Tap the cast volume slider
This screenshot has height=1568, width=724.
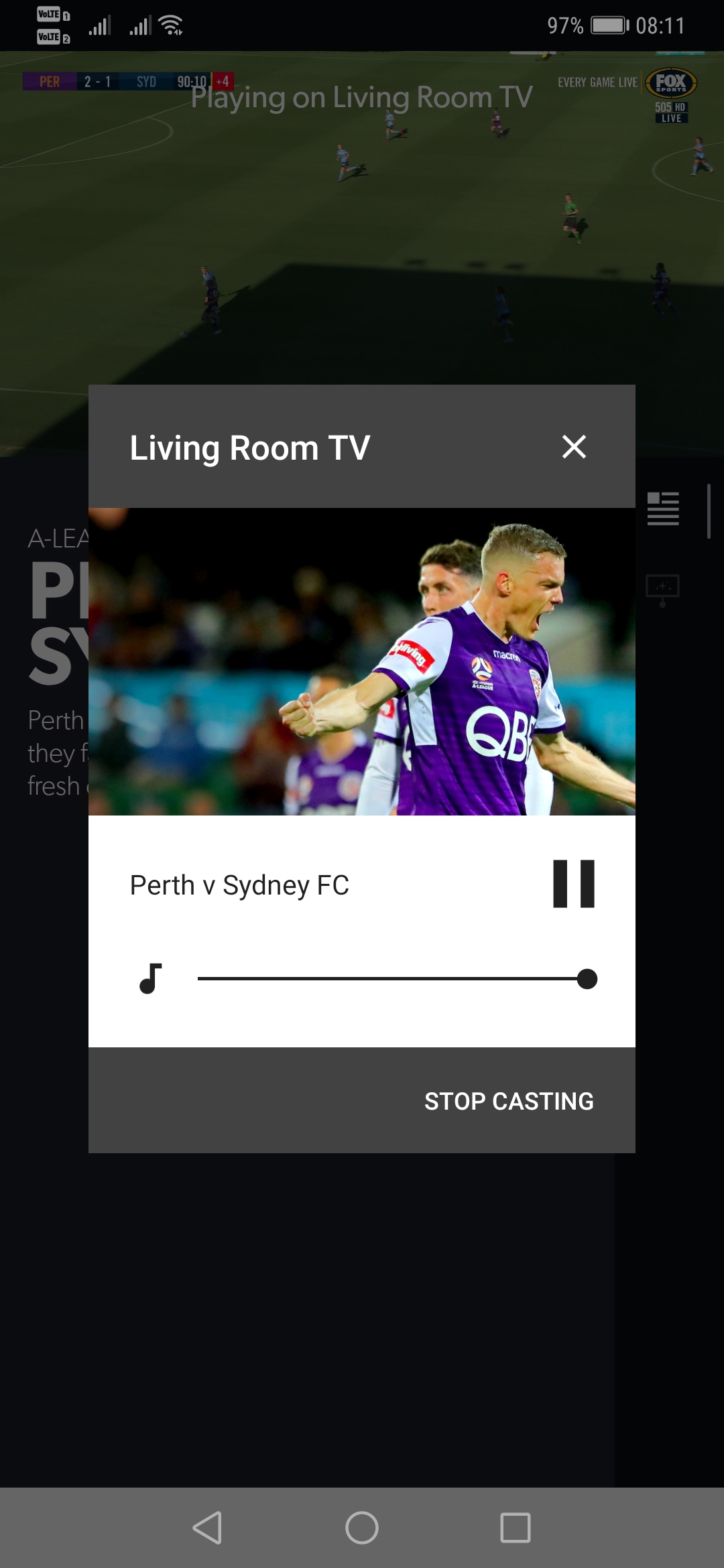pos(397,979)
